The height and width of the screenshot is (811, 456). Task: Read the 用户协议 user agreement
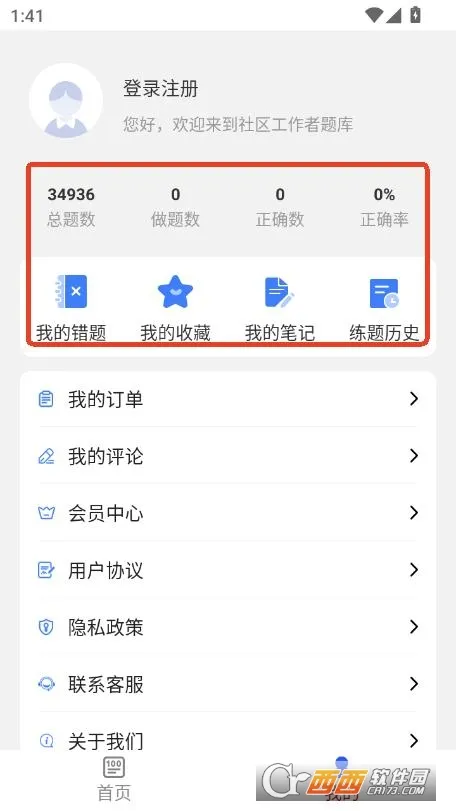228,570
